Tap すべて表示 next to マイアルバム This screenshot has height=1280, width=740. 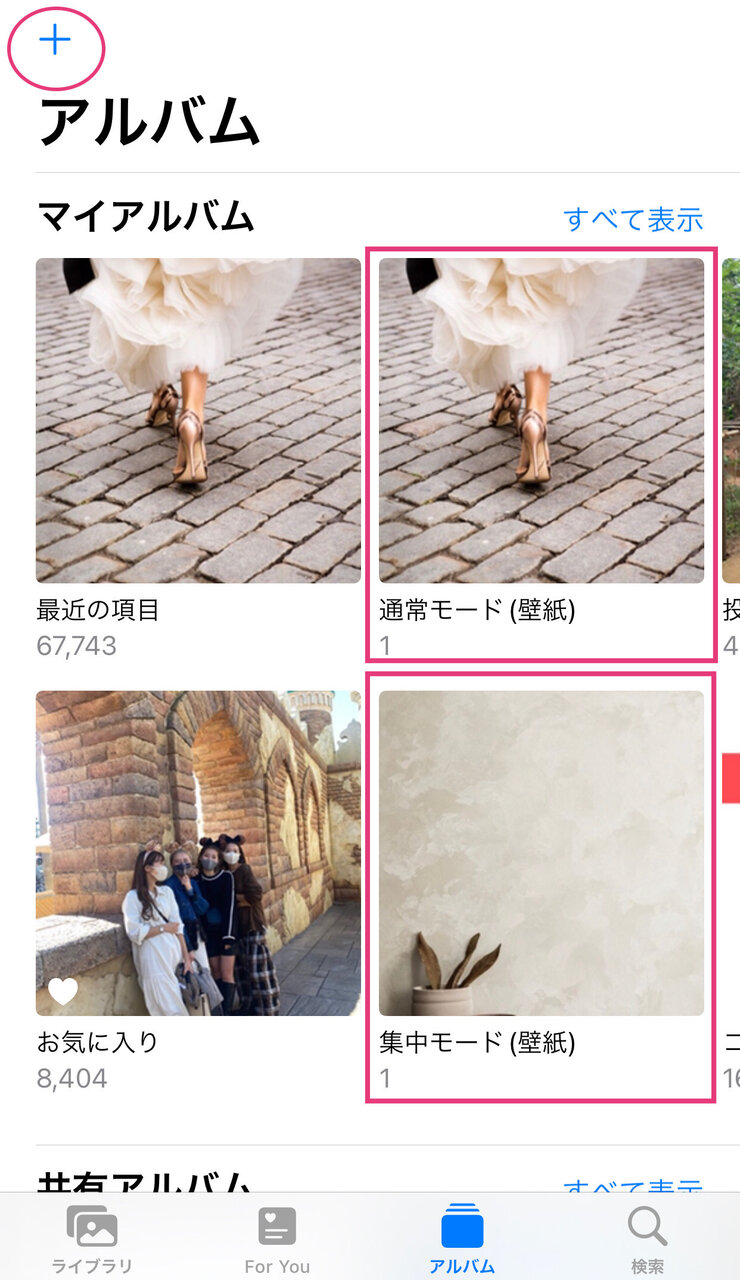click(633, 218)
